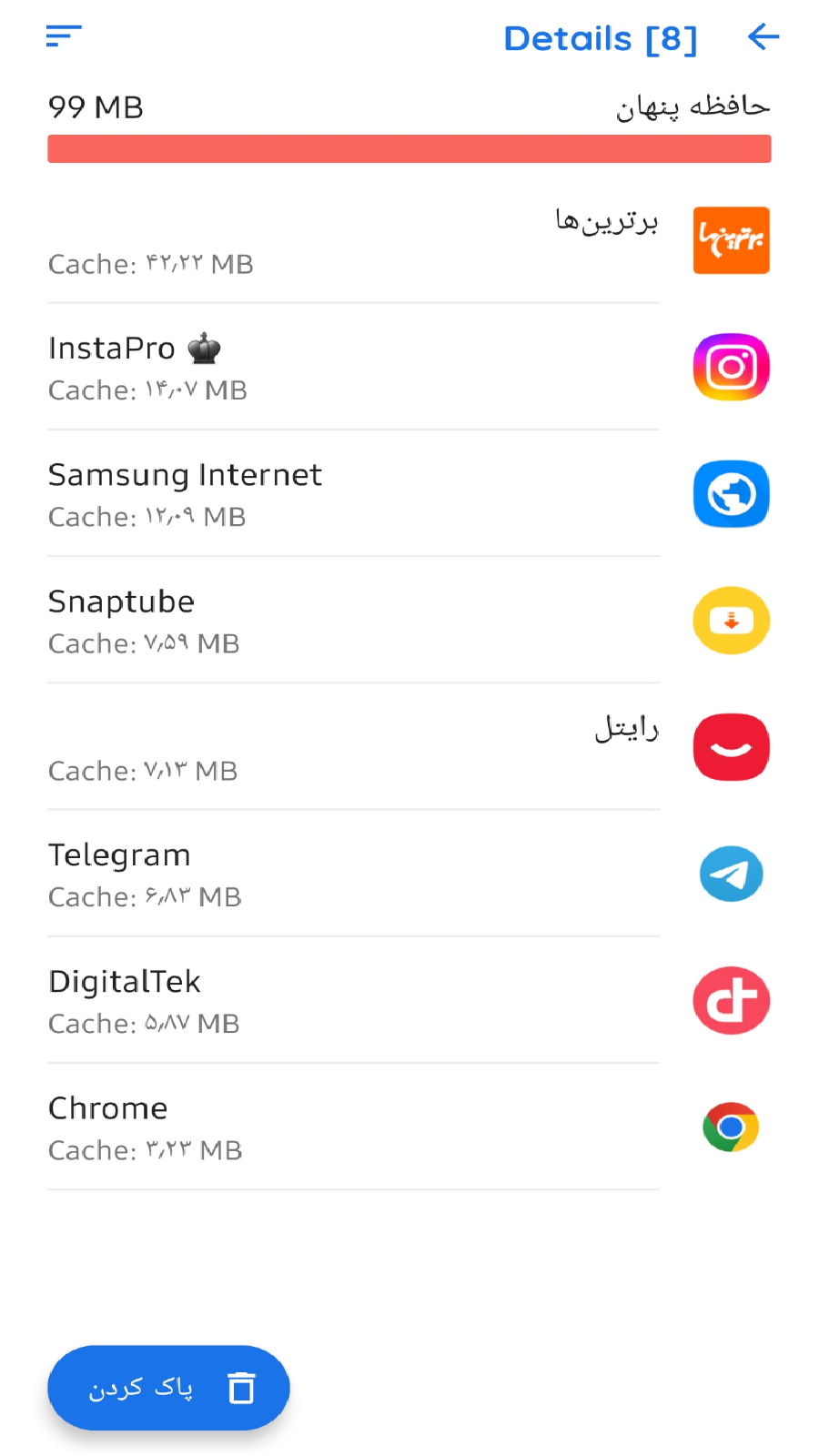Go back using the arrow icon
819x1456 pixels.
pos(763,37)
